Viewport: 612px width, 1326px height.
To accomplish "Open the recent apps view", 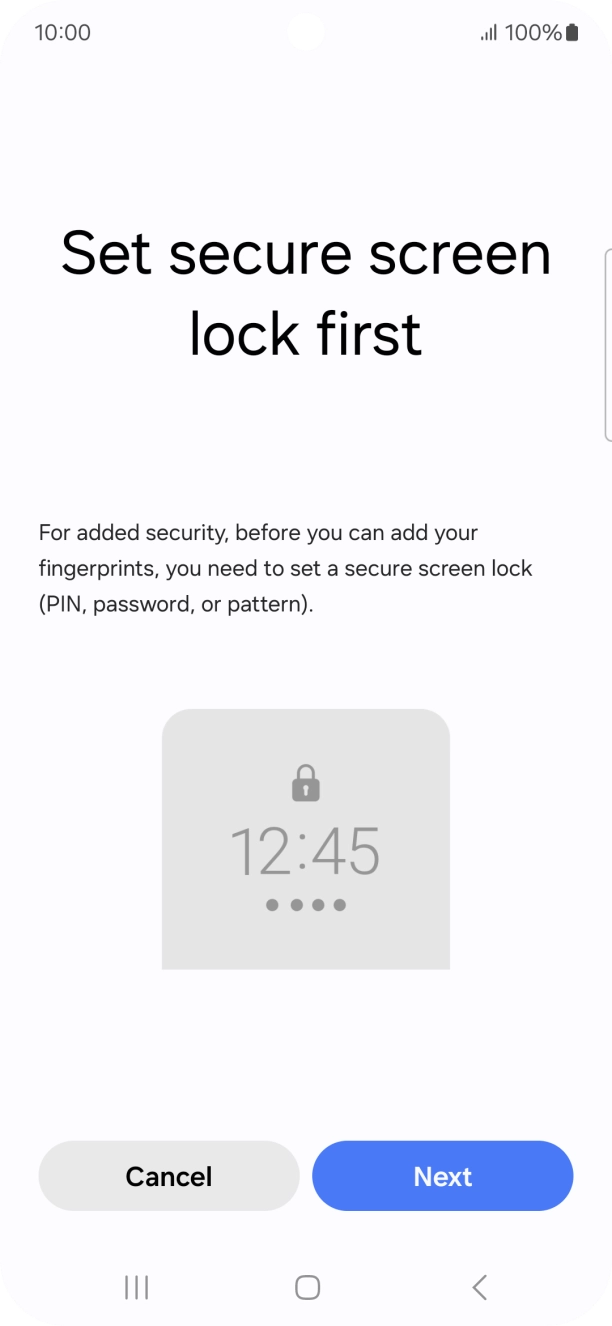I will click(x=136, y=1287).
